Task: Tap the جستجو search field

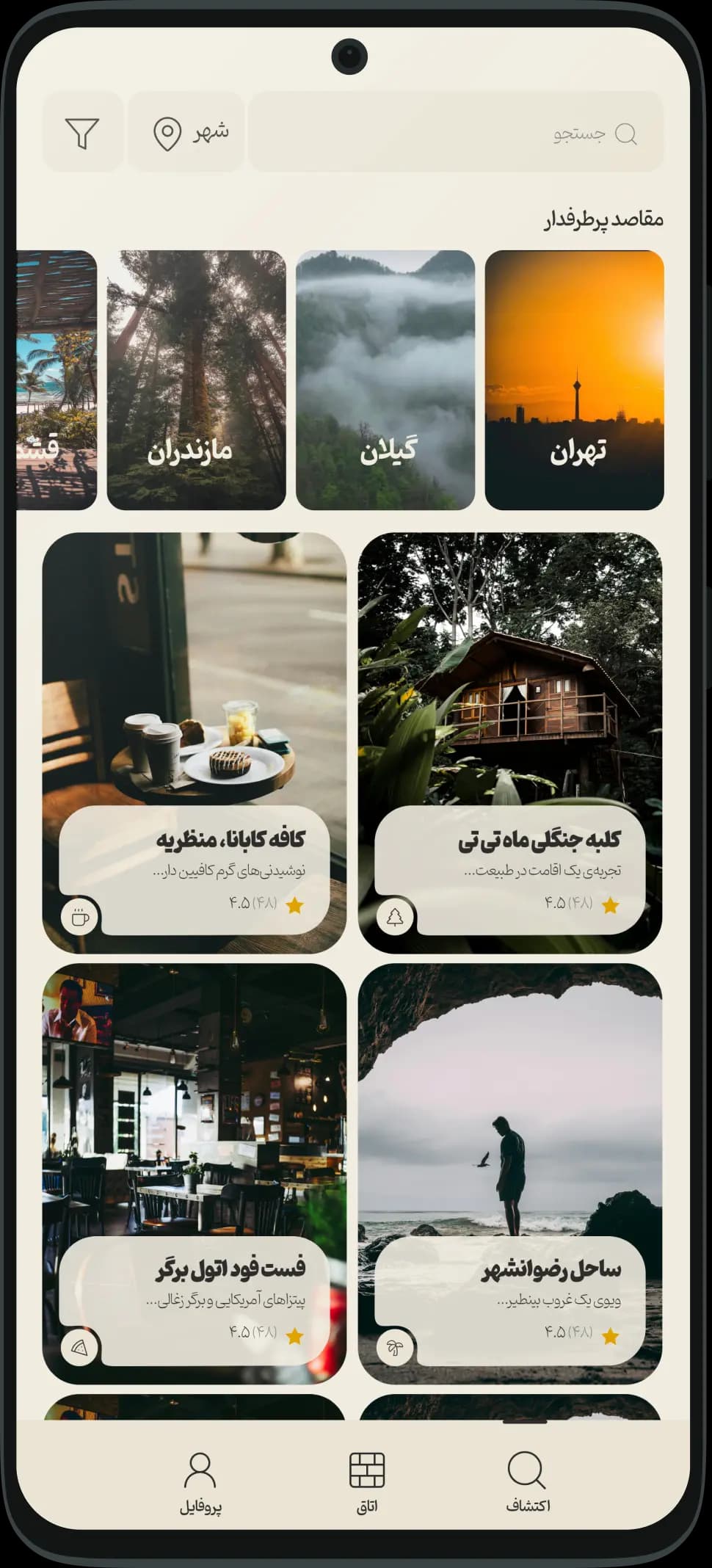Action: tap(455, 133)
